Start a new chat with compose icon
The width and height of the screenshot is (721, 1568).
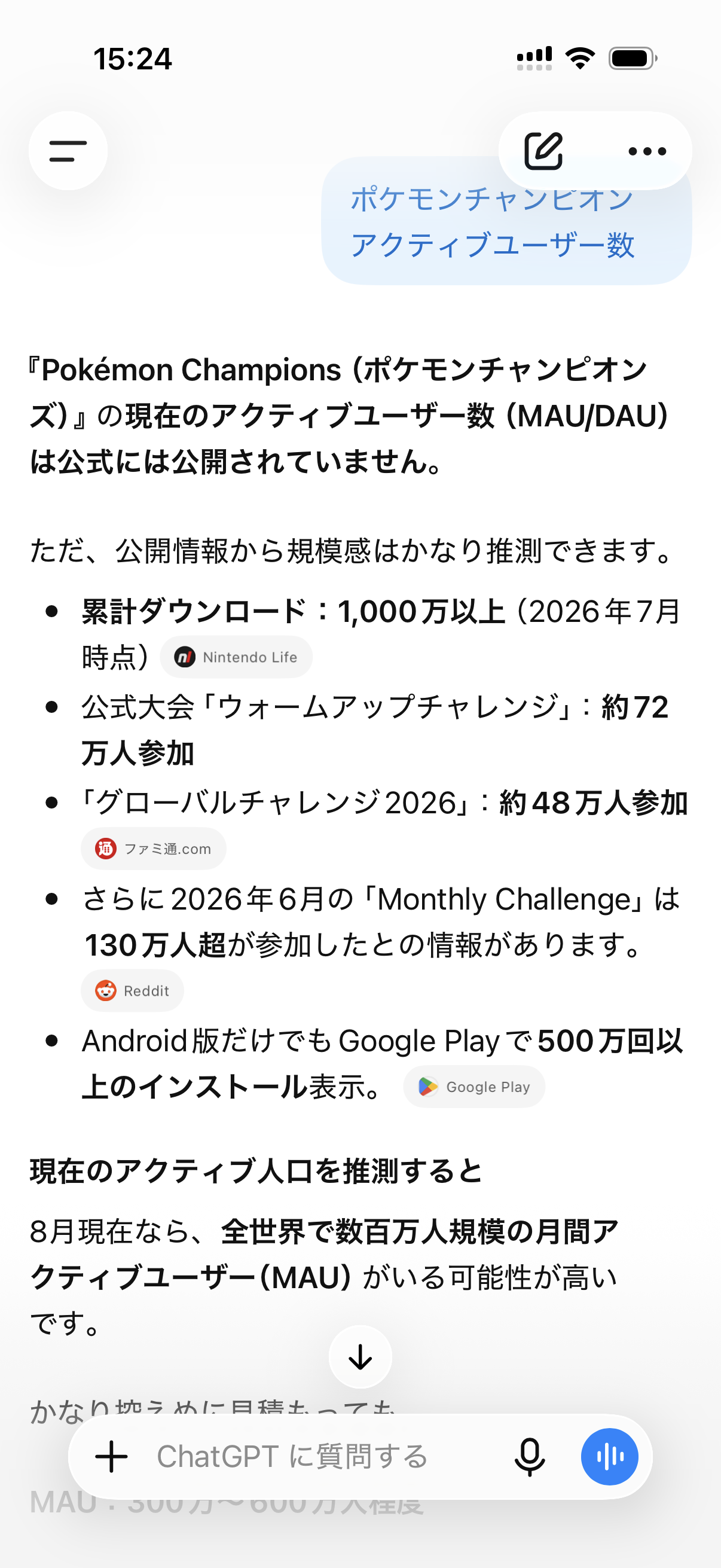point(543,150)
